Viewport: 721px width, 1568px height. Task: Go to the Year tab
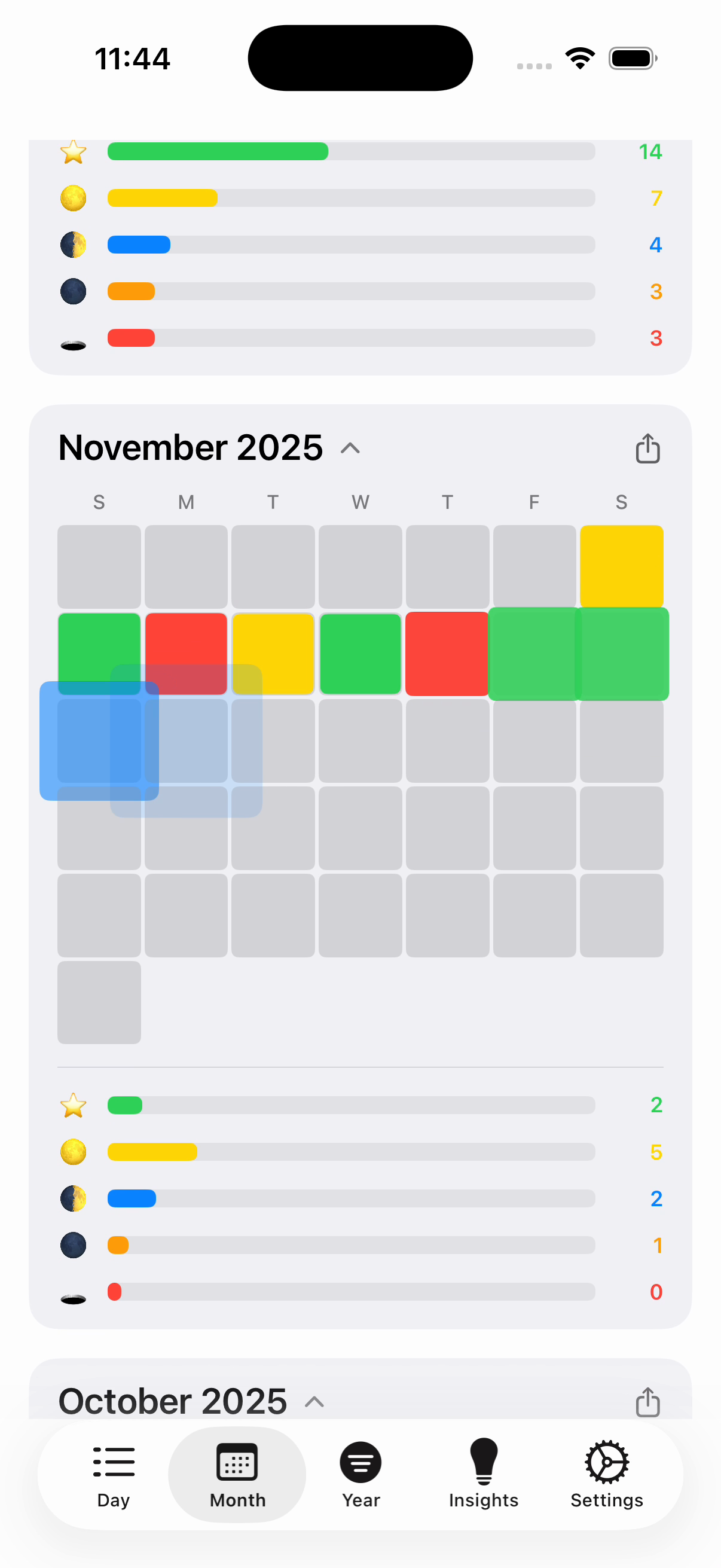(x=361, y=1474)
